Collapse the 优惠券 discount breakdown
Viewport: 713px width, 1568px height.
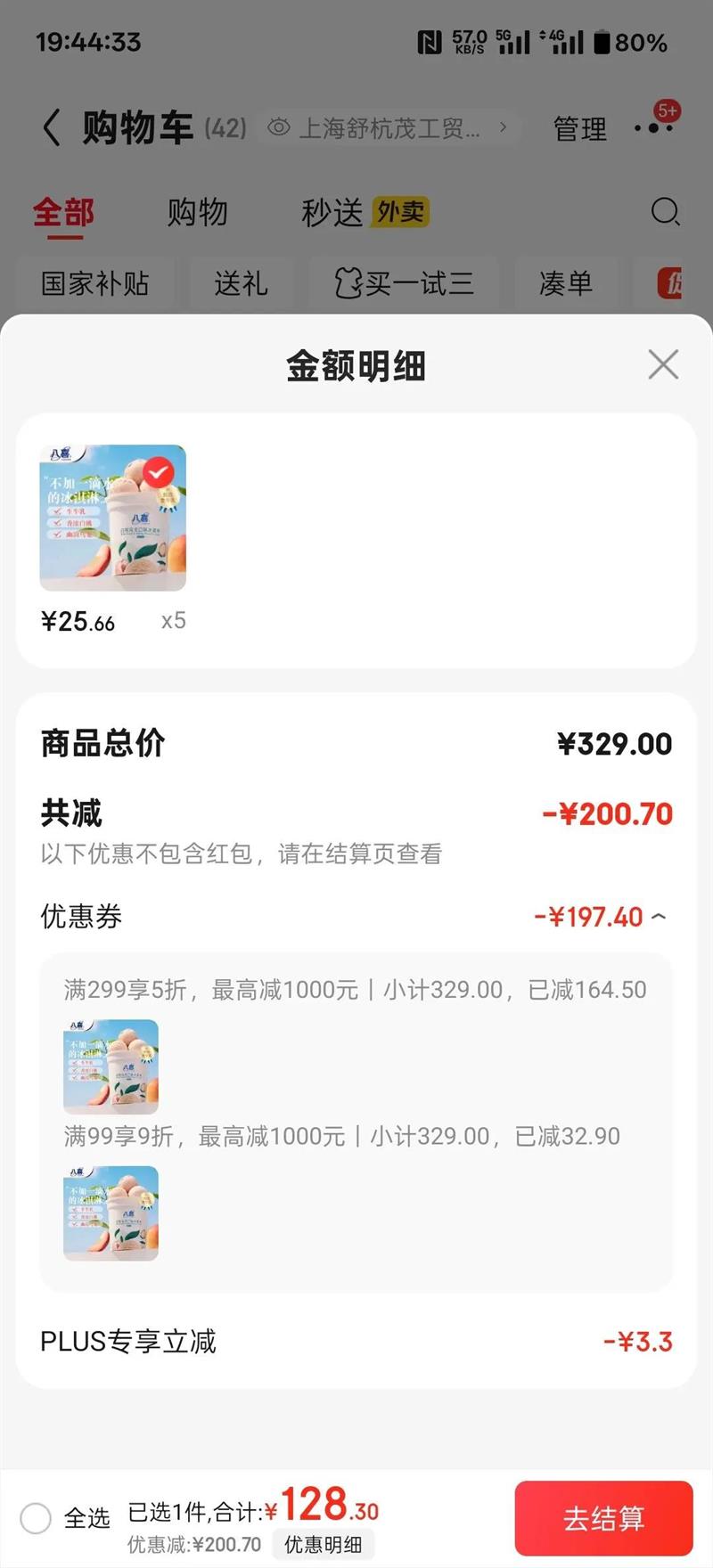coord(659,917)
